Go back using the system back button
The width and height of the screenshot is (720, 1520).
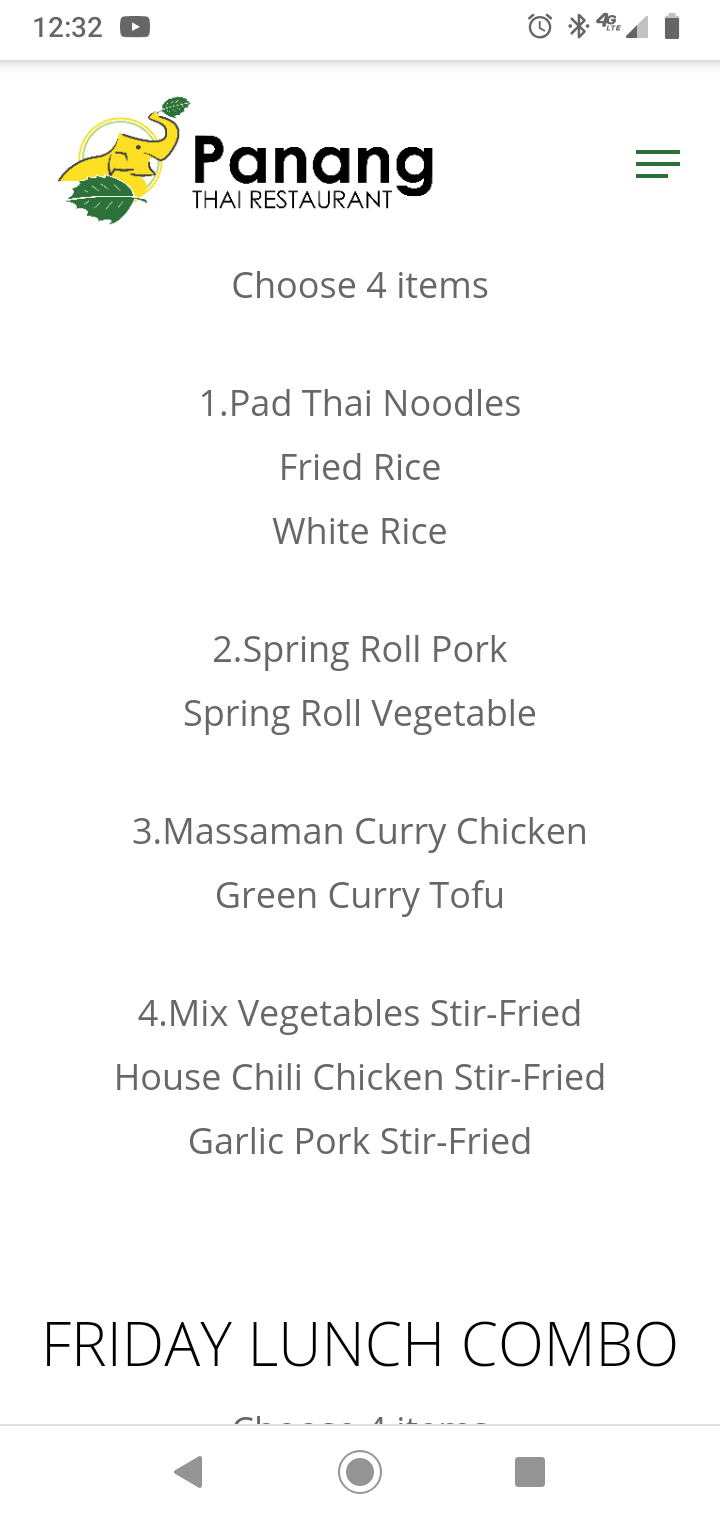tap(188, 1472)
